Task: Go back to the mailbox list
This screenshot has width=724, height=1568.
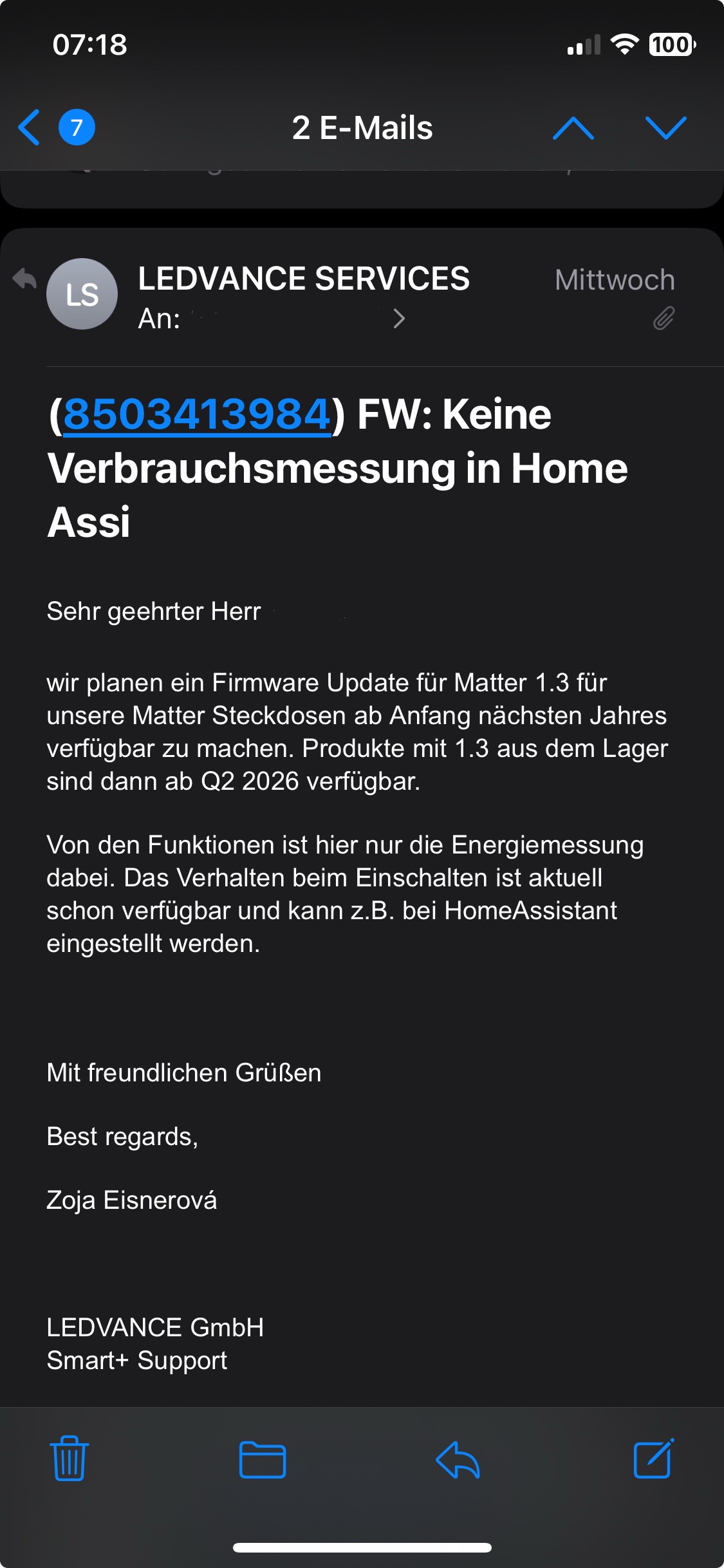Action: point(30,127)
